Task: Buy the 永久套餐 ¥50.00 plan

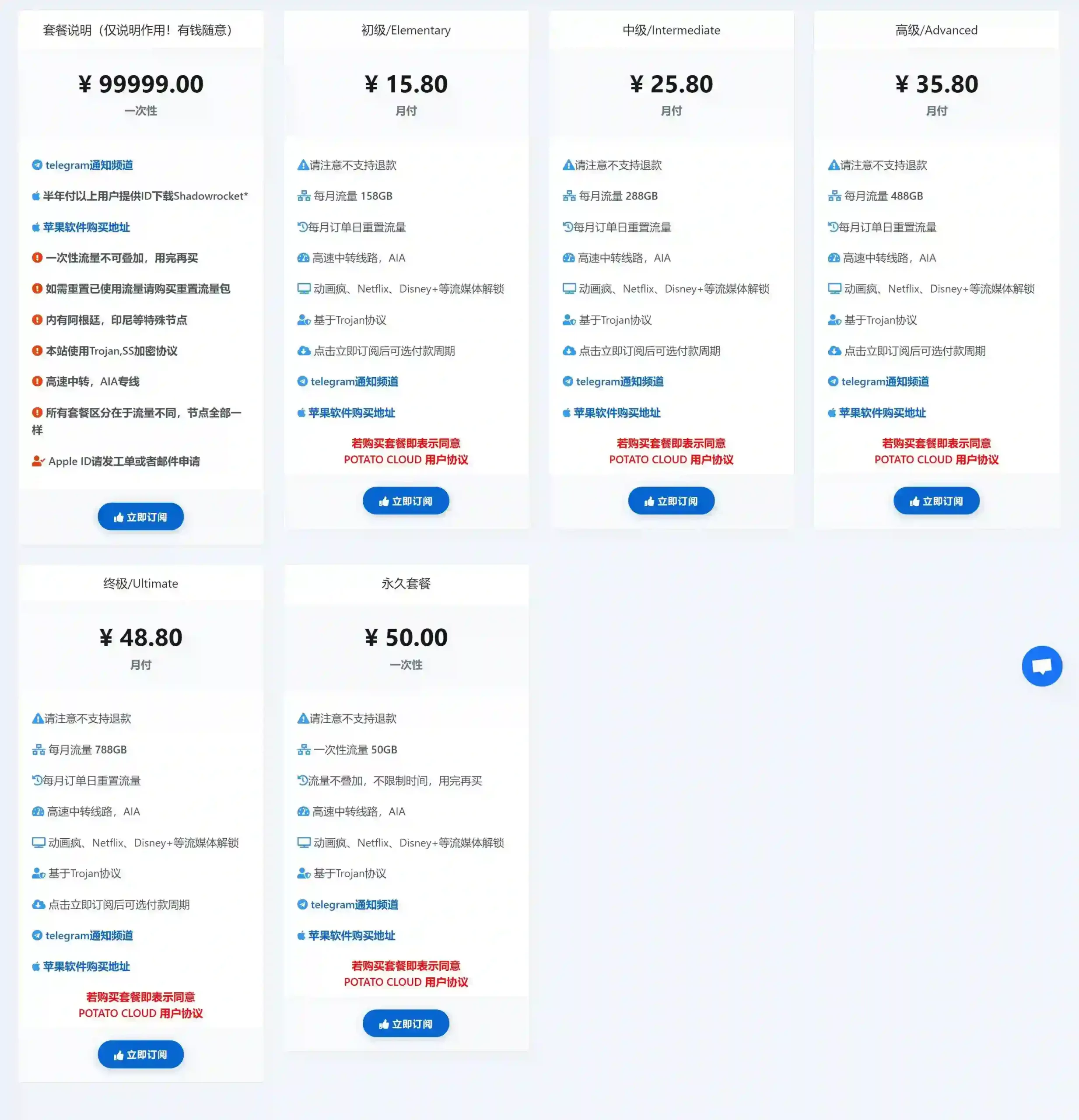Action: coord(406,1023)
